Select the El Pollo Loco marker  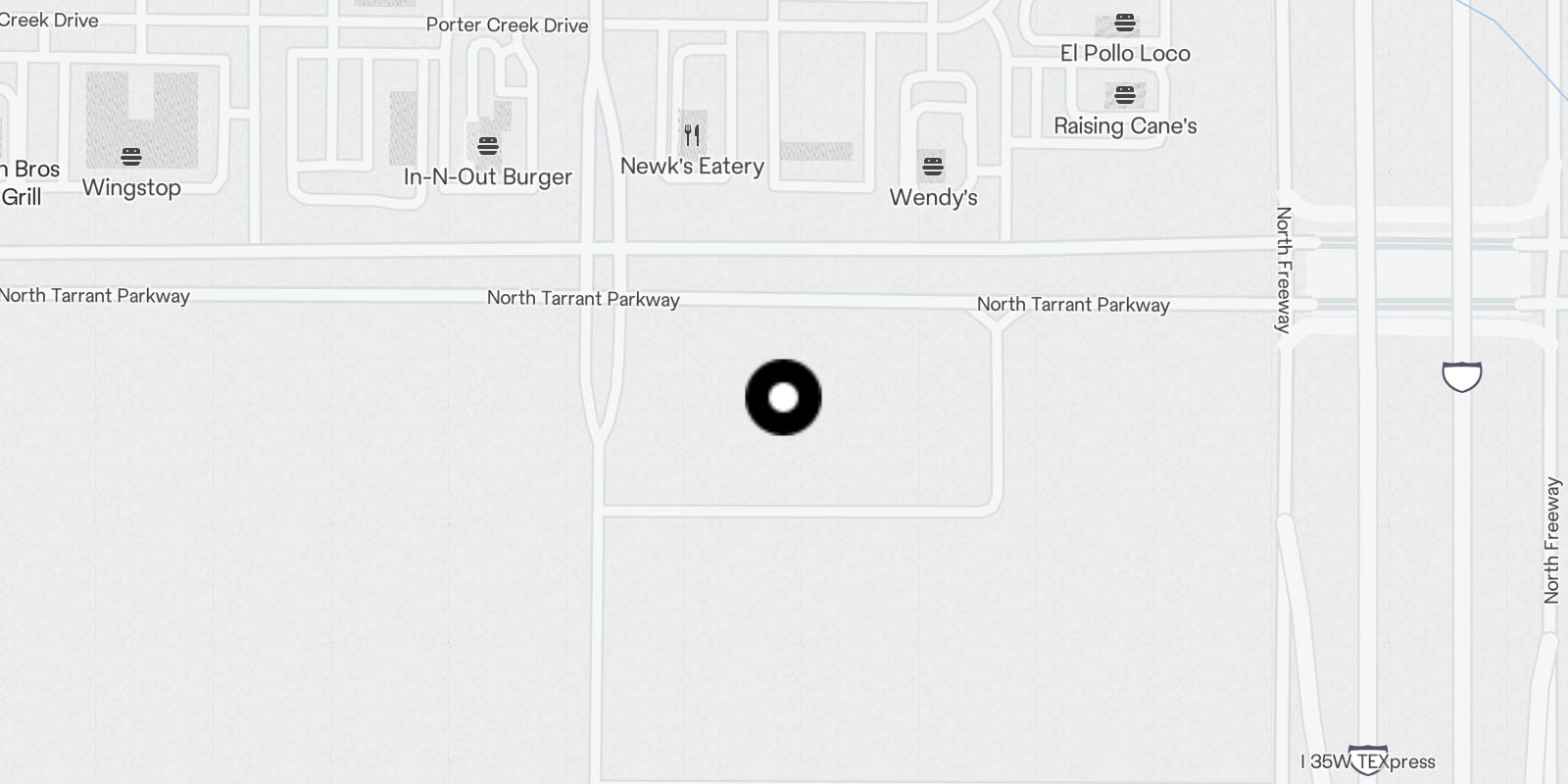pos(1125,24)
